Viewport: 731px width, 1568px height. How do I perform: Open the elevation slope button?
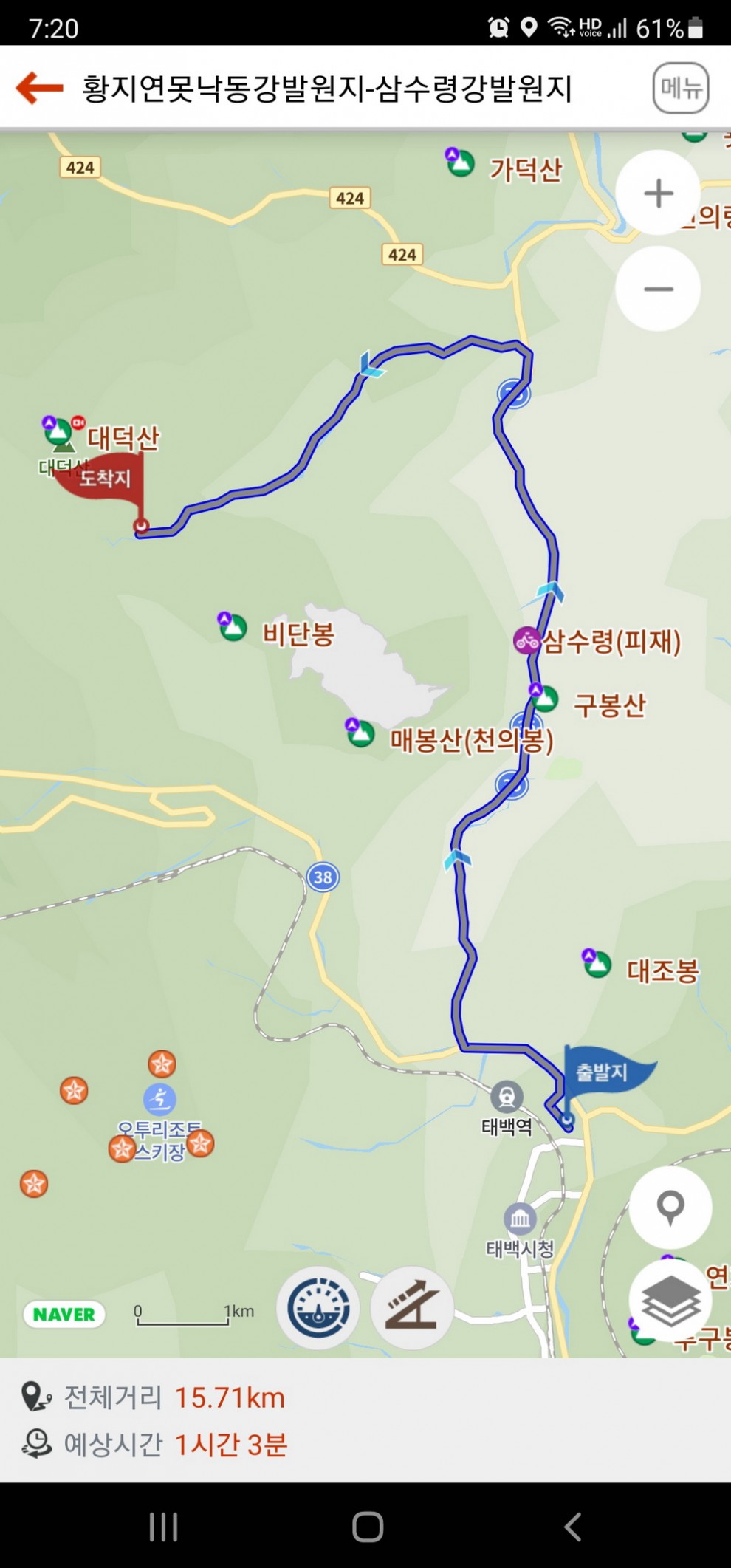coord(411,1308)
